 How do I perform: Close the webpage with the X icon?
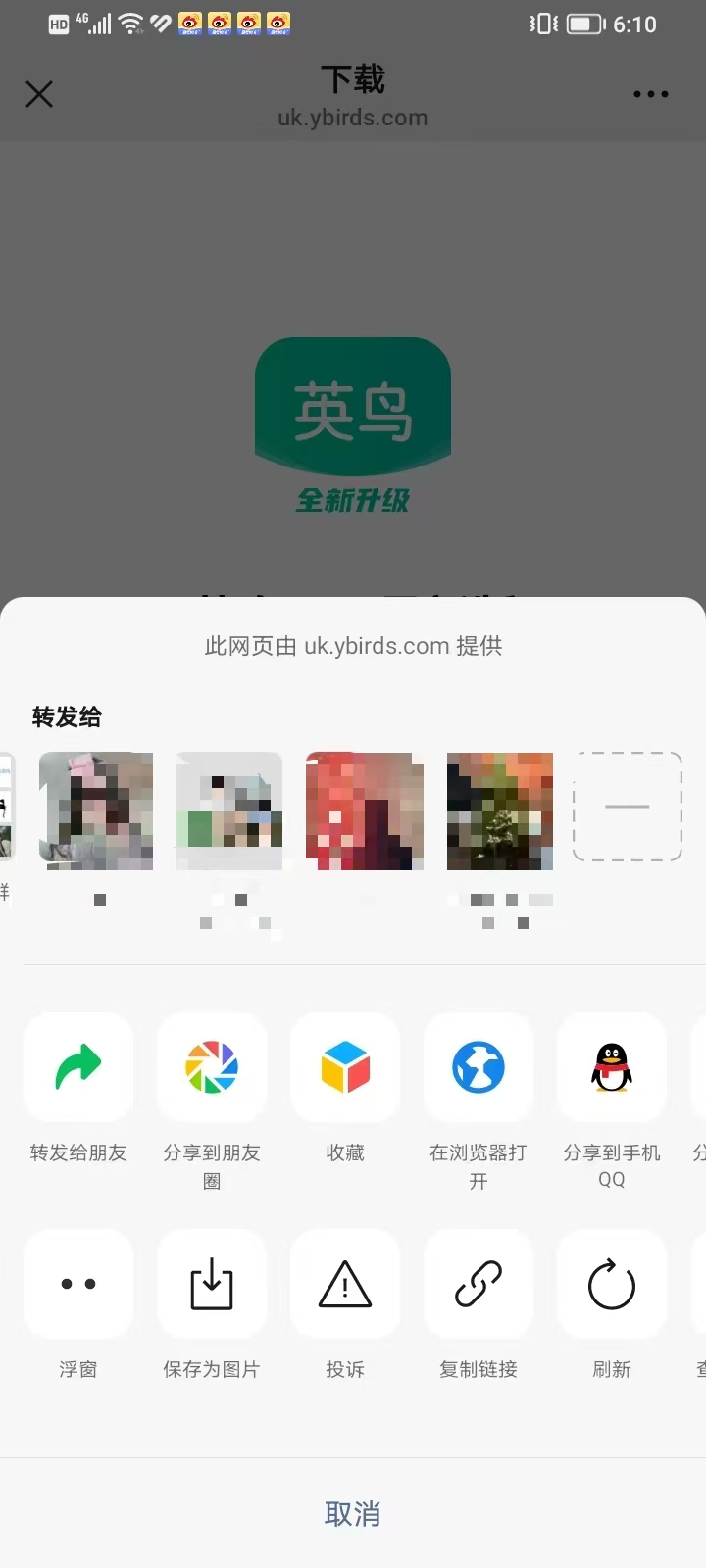pyautogui.click(x=39, y=94)
